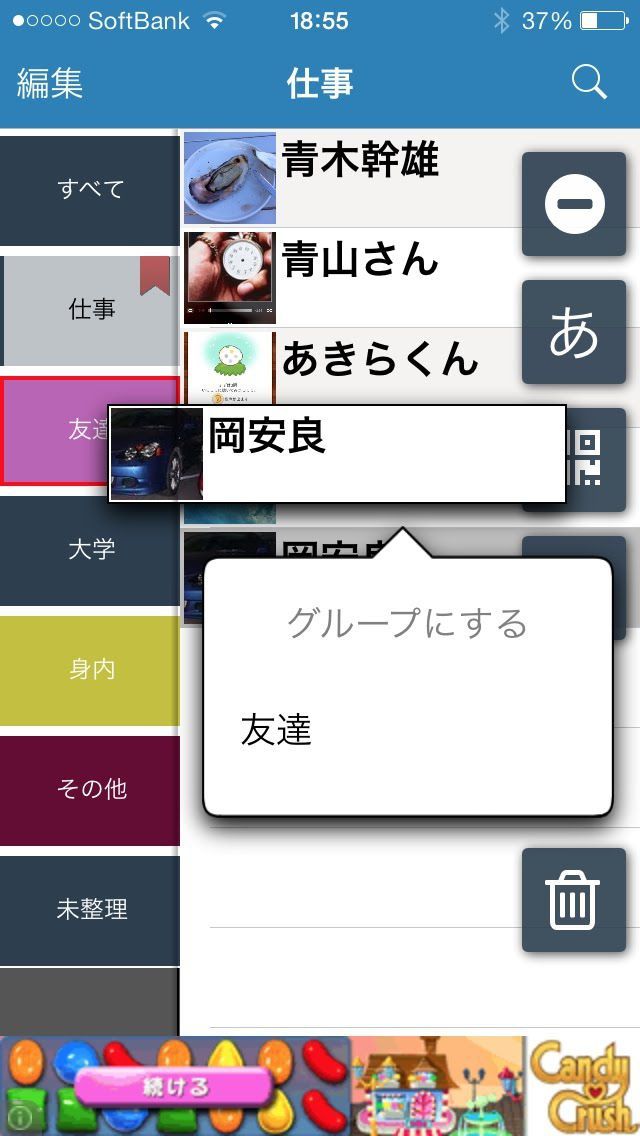Open contact 青木幹雄
The height and width of the screenshot is (1136, 640).
point(360,160)
